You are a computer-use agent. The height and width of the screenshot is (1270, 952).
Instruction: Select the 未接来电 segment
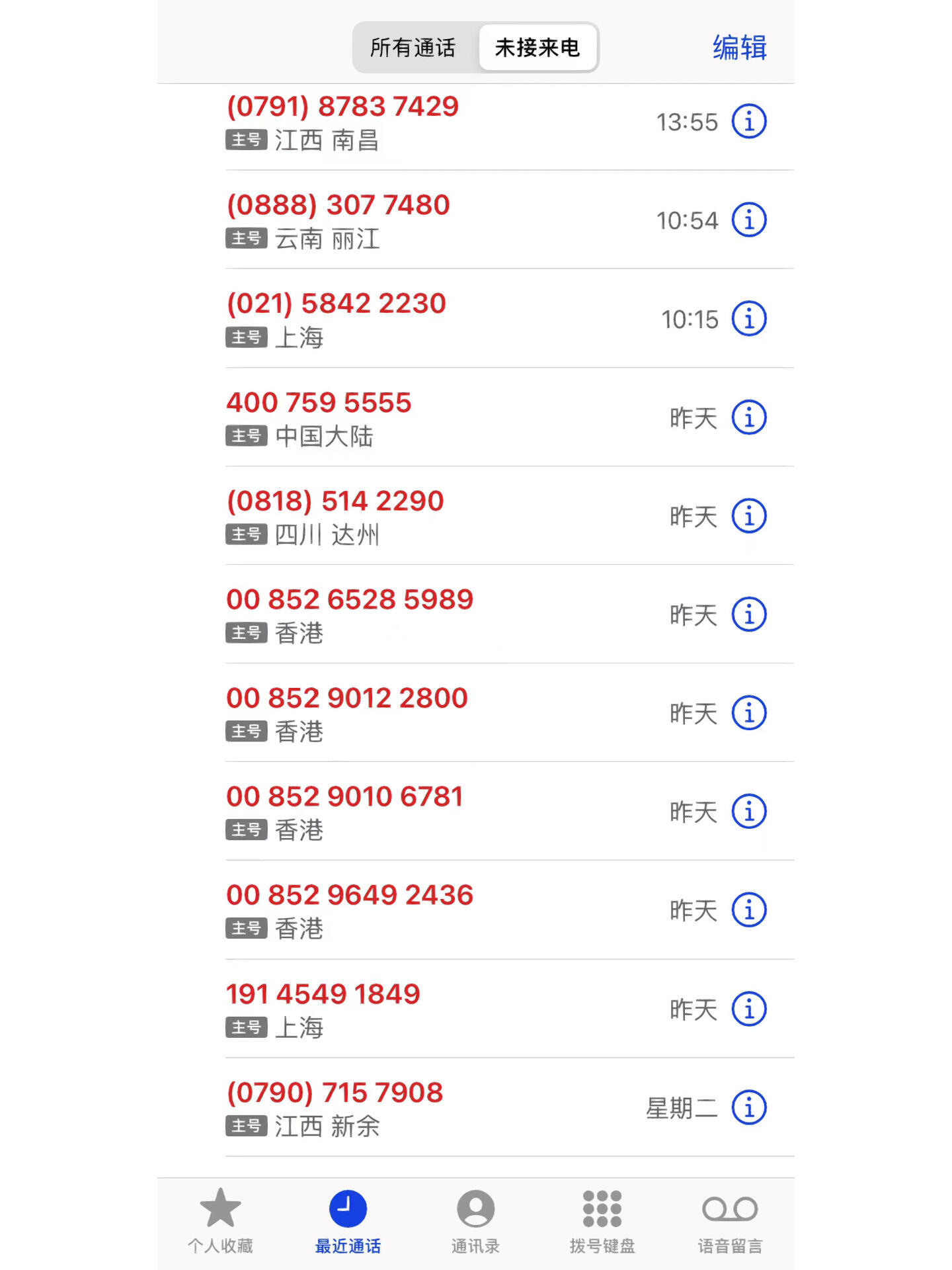537,48
